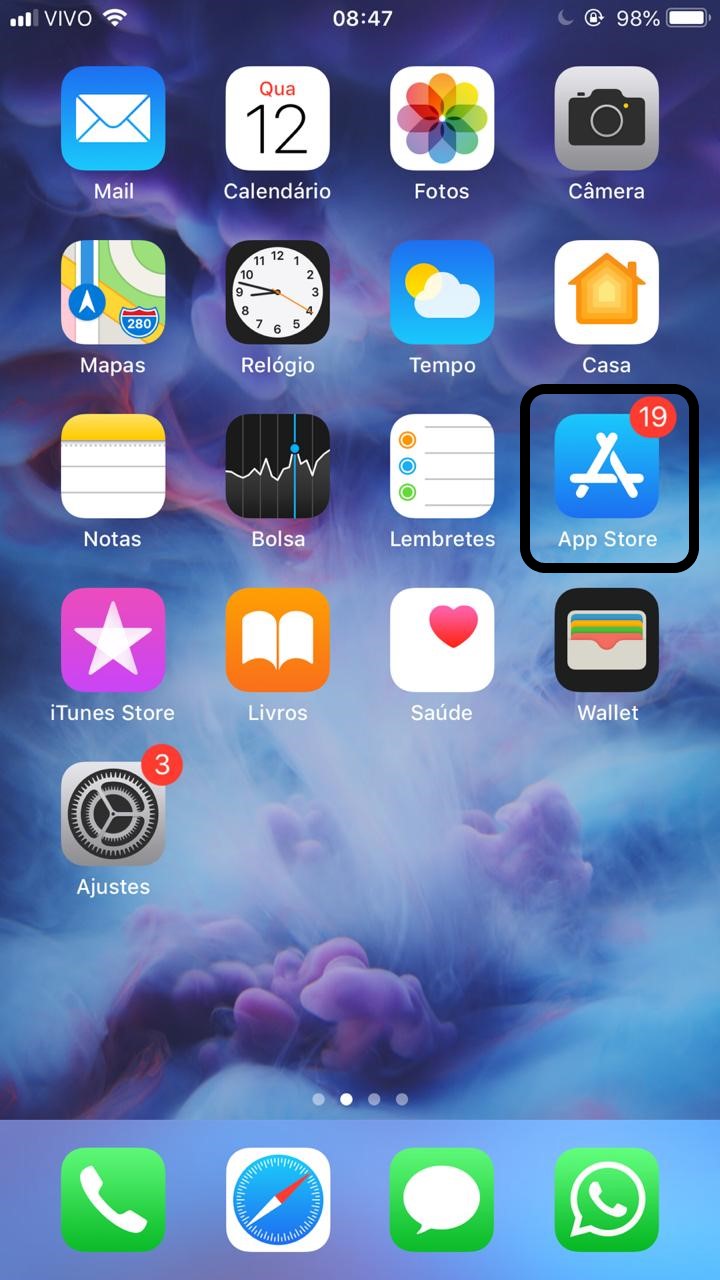720x1280 pixels.
Task: Open the Mail app
Action: pos(113,118)
